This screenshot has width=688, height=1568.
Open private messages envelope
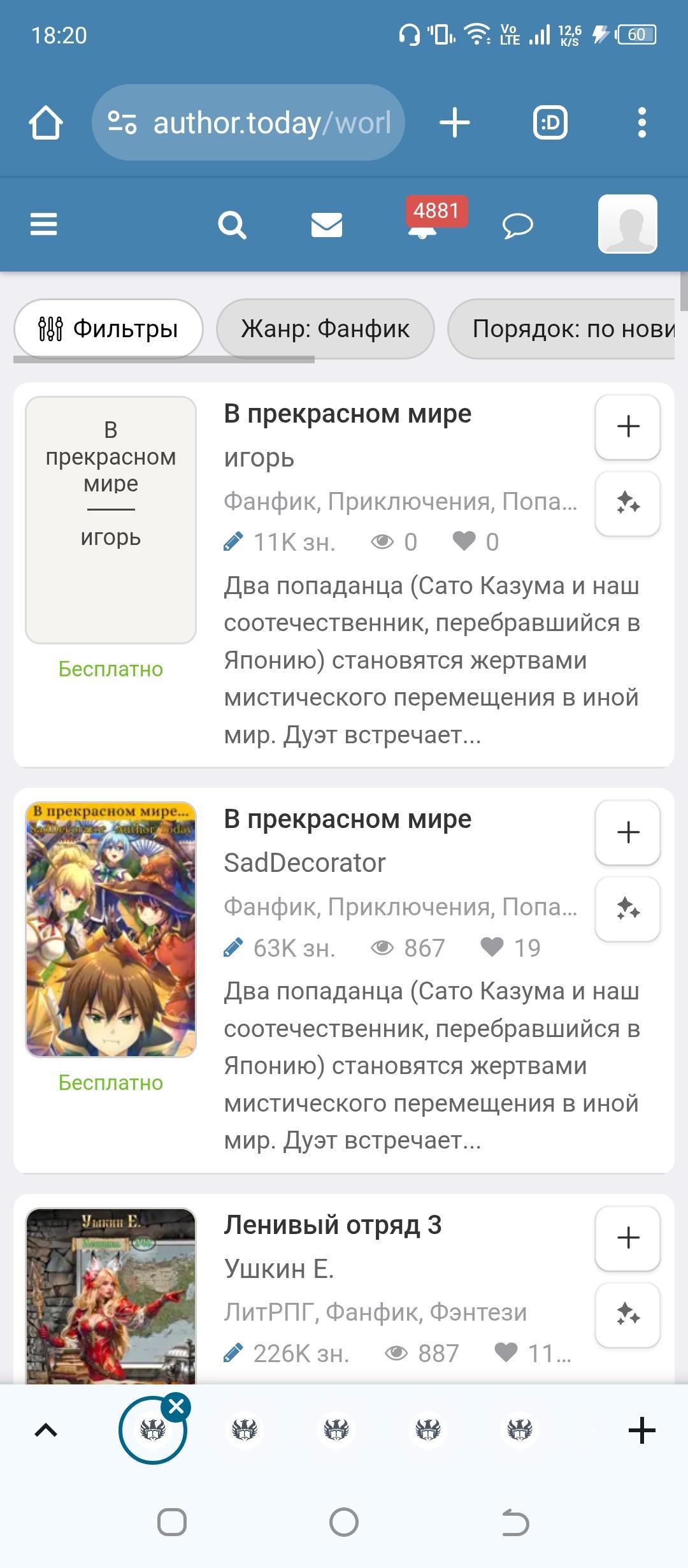click(x=326, y=225)
